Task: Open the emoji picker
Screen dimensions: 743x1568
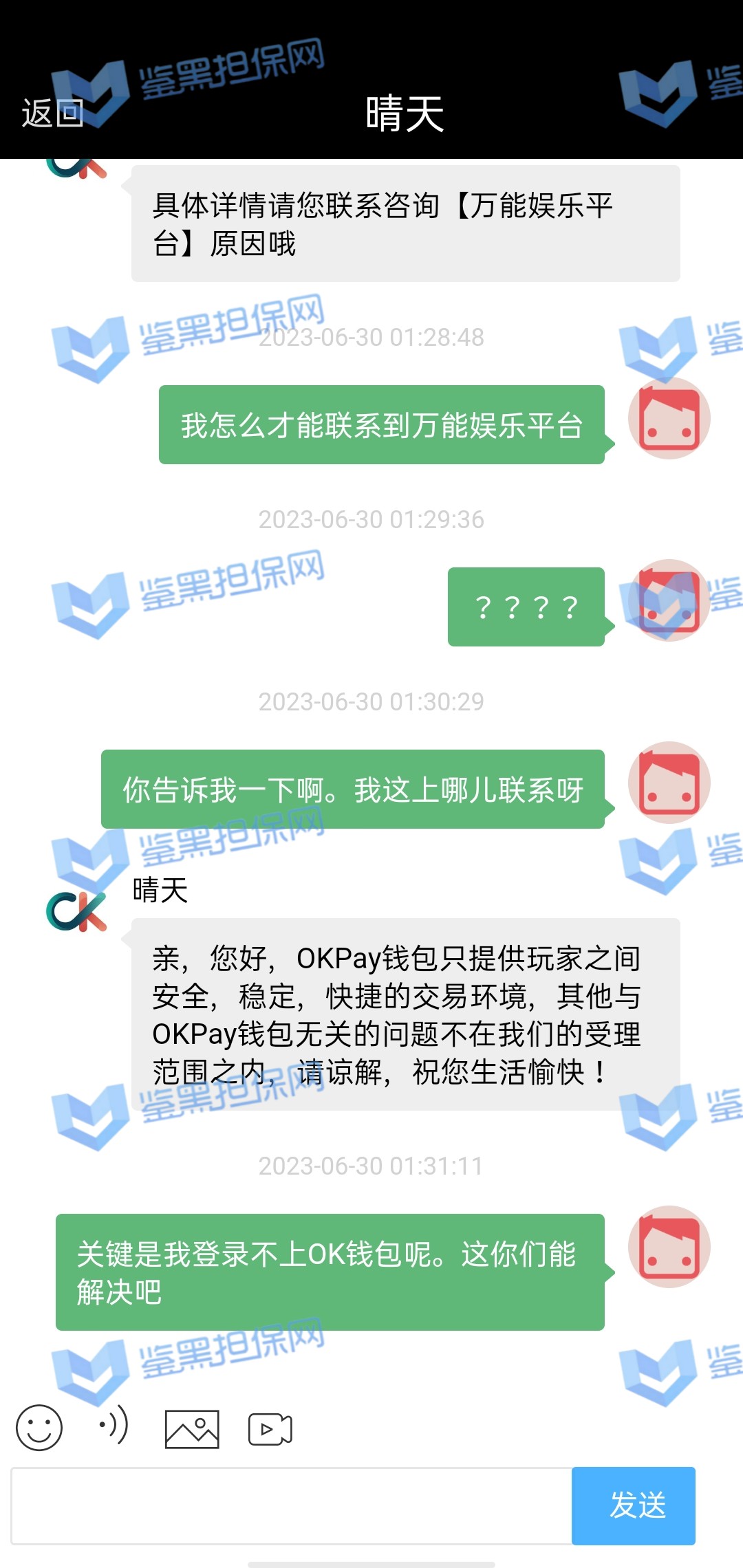Action: coord(39,1428)
